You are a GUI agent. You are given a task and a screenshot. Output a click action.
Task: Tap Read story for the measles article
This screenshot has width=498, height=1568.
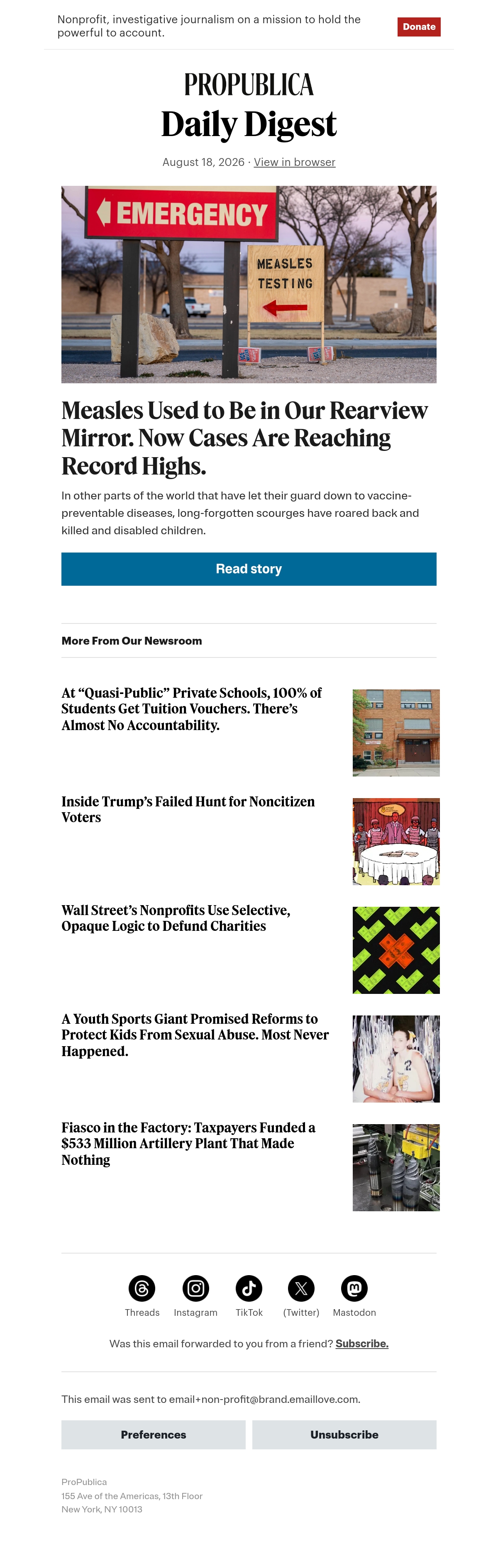click(249, 569)
